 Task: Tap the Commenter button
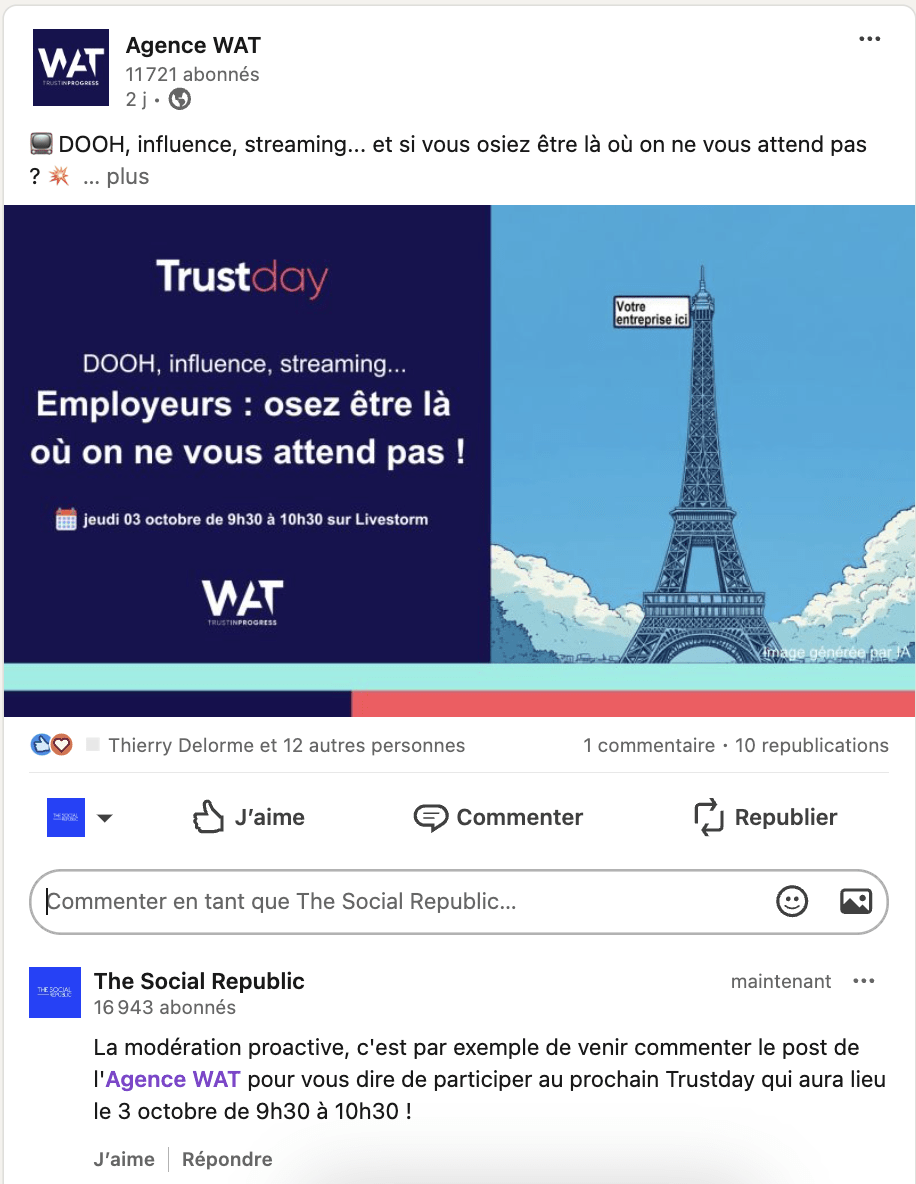click(x=498, y=817)
